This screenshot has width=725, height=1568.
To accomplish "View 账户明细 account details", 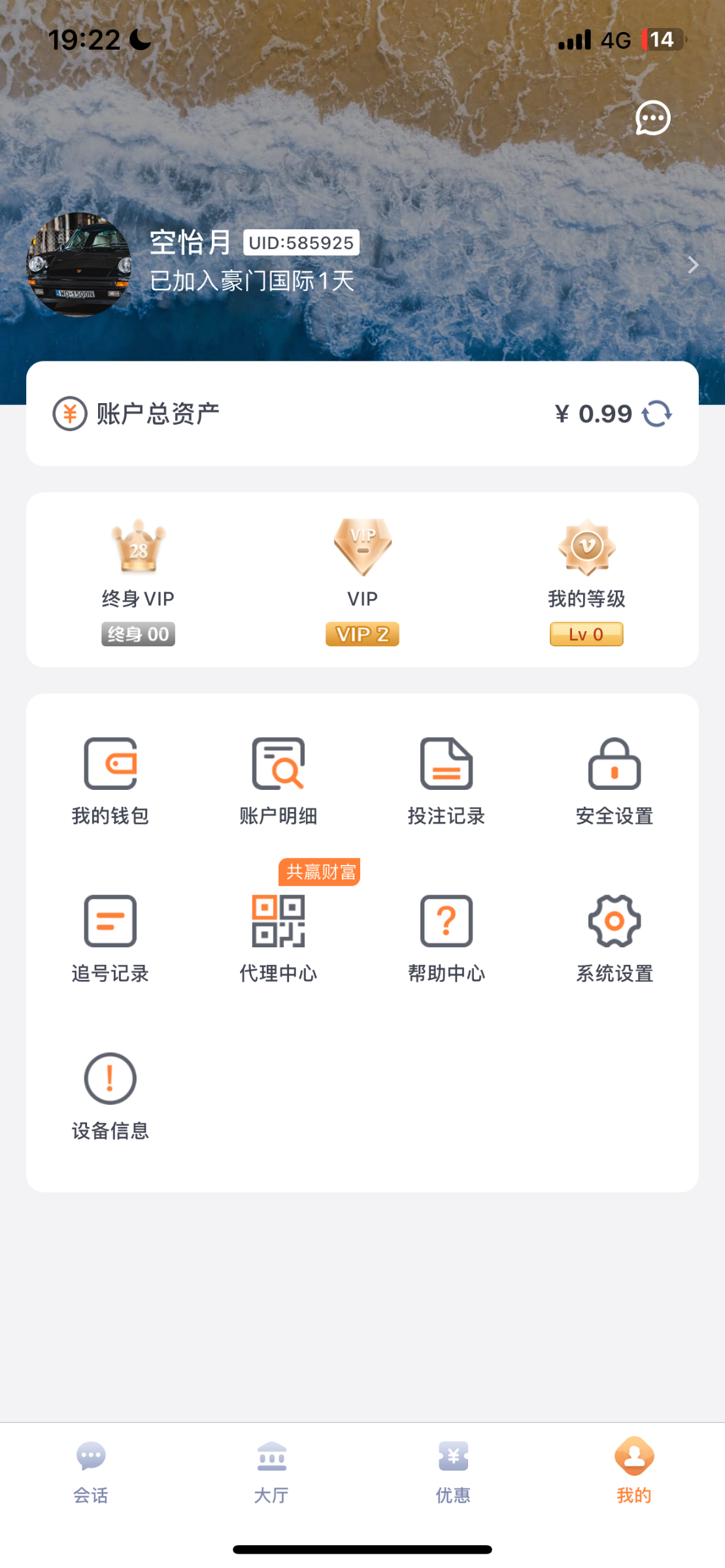I will 278,779.
